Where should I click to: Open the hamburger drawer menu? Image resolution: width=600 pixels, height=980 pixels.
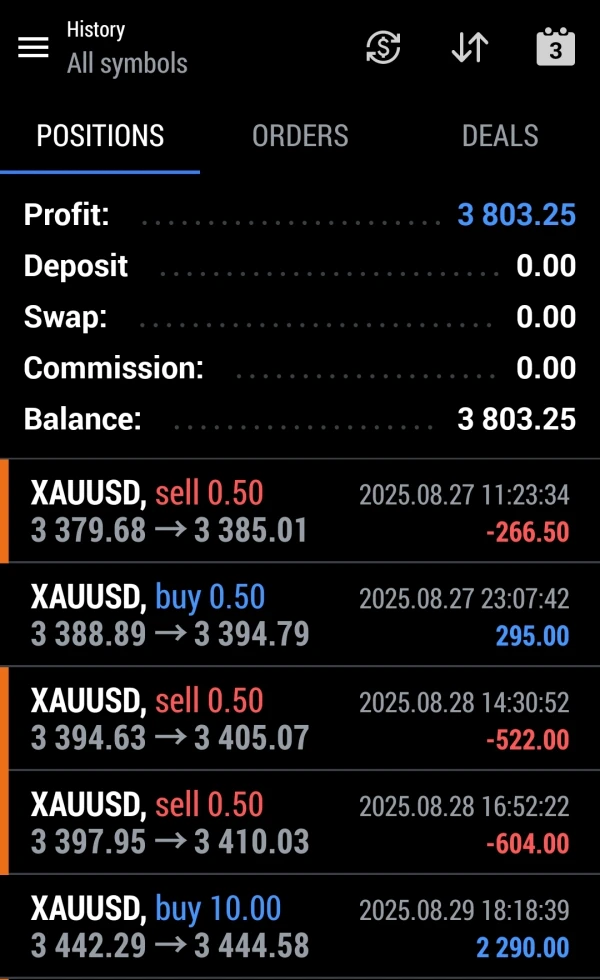33,47
